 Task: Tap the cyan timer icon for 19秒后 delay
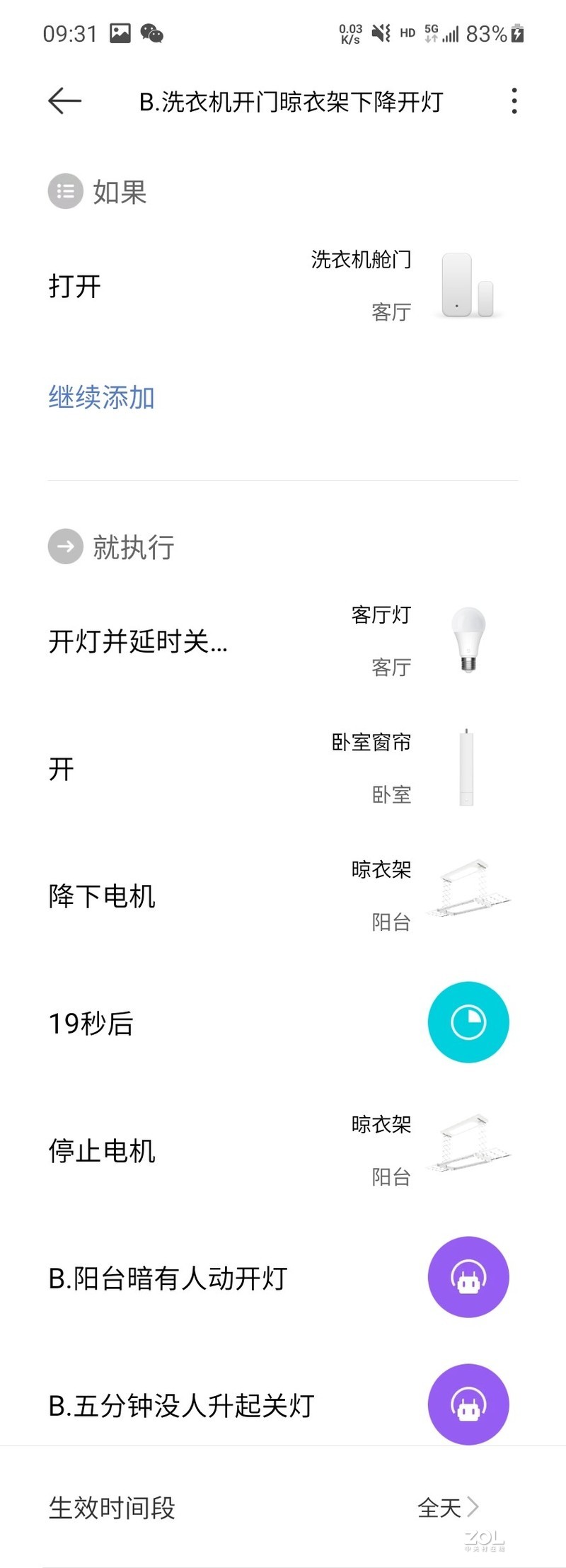468,1022
